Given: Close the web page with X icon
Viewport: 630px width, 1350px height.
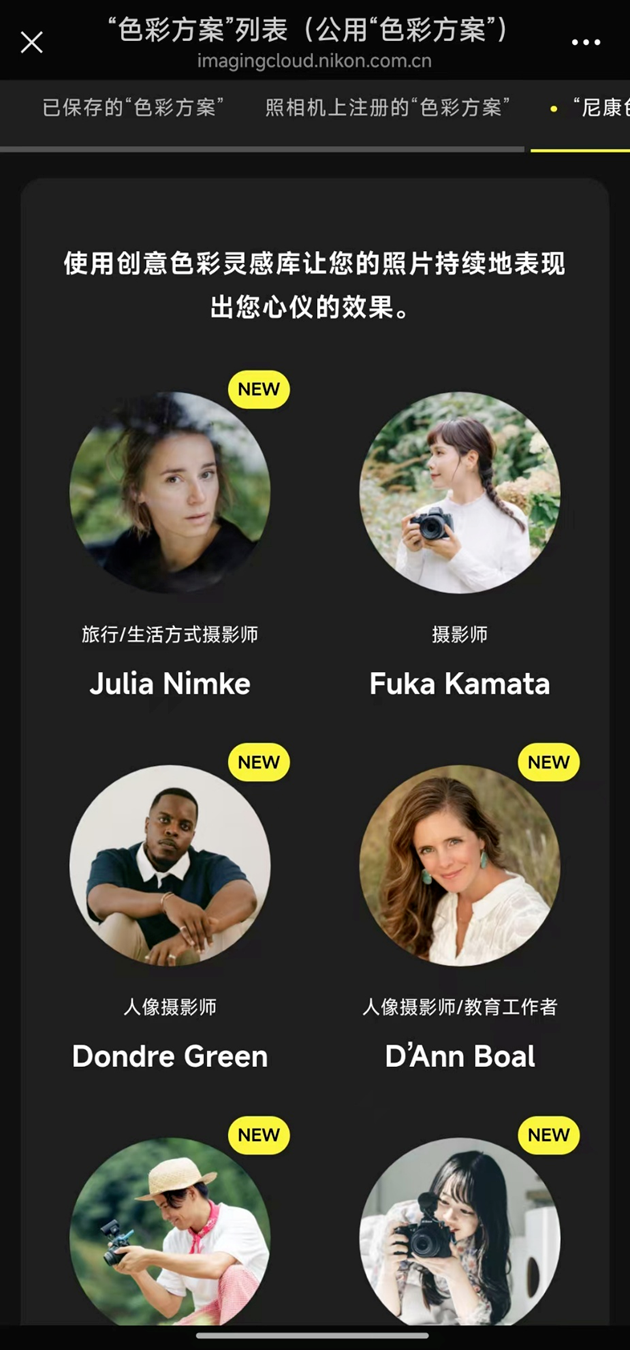Looking at the screenshot, I should [x=32, y=42].
